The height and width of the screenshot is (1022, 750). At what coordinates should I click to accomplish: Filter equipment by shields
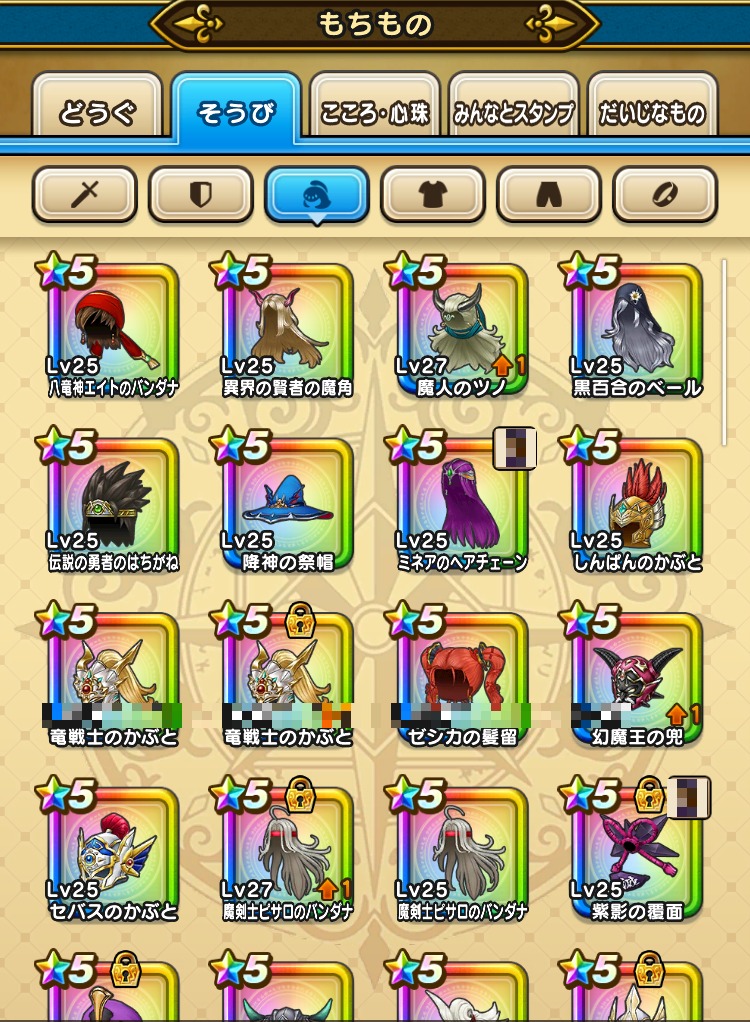coord(201,194)
